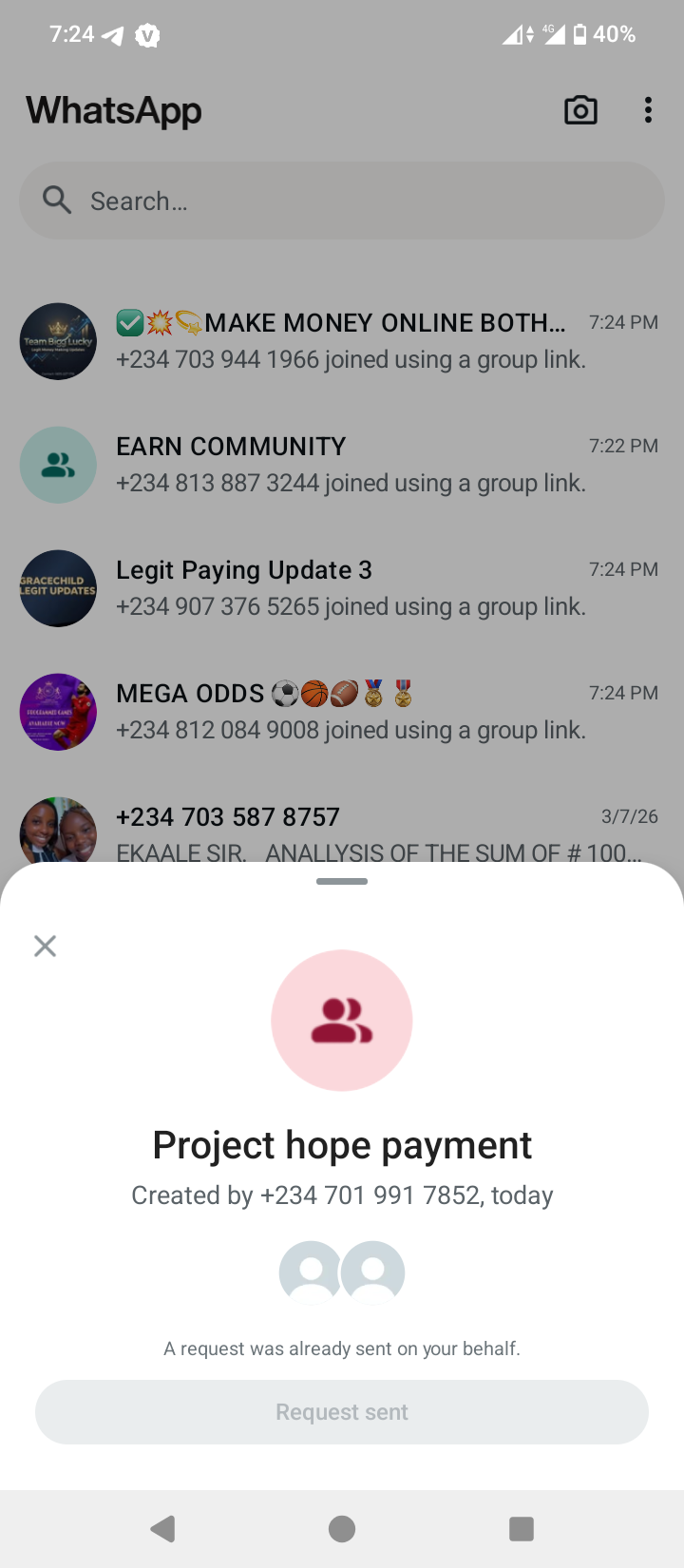Open the MAKE MONEY ONLINE BOTH group chat
The height and width of the screenshot is (1568, 684).
pos(342,341)
